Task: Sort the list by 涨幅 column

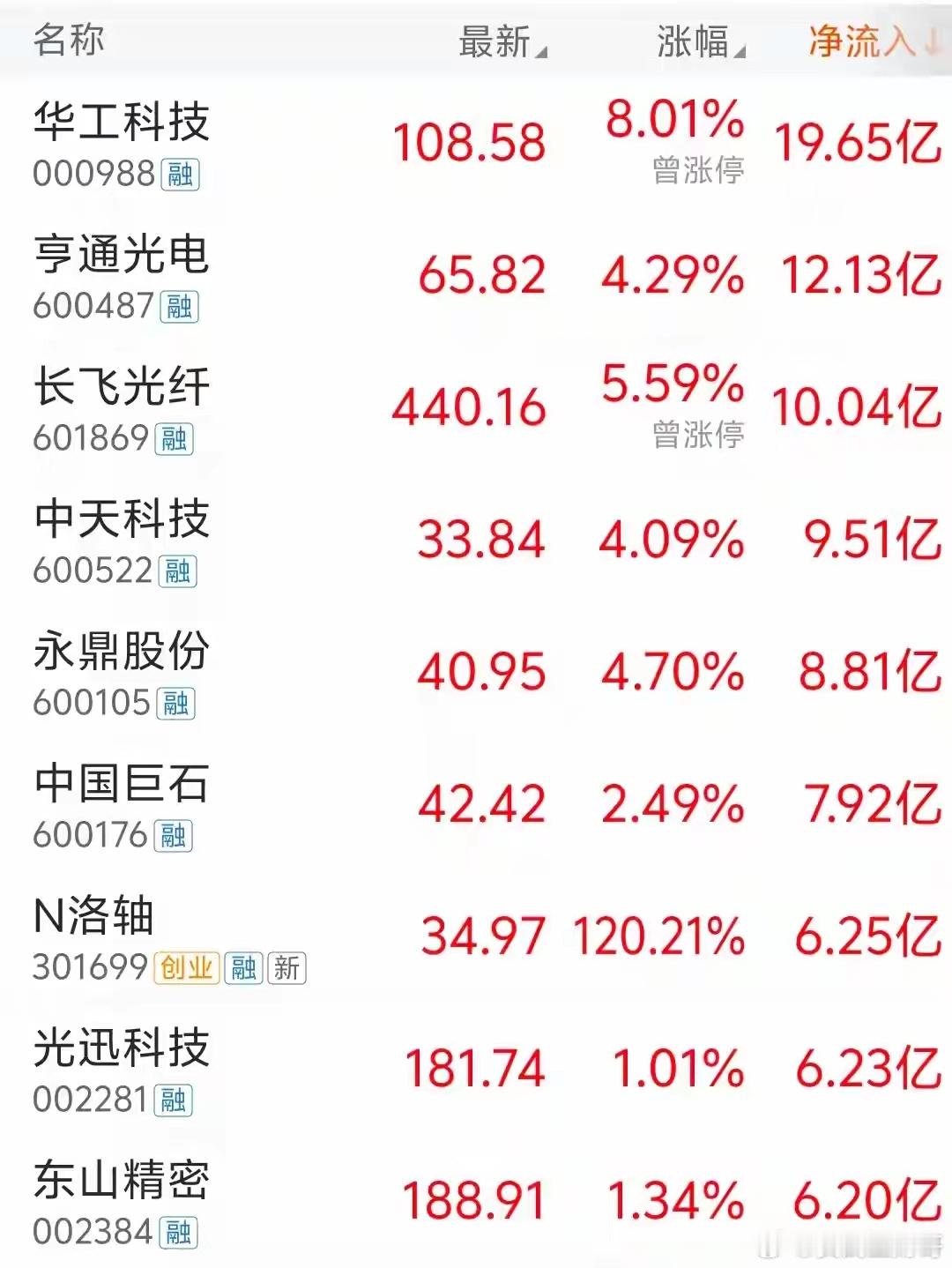Action: pyautogui.click(x=701, y=41)
